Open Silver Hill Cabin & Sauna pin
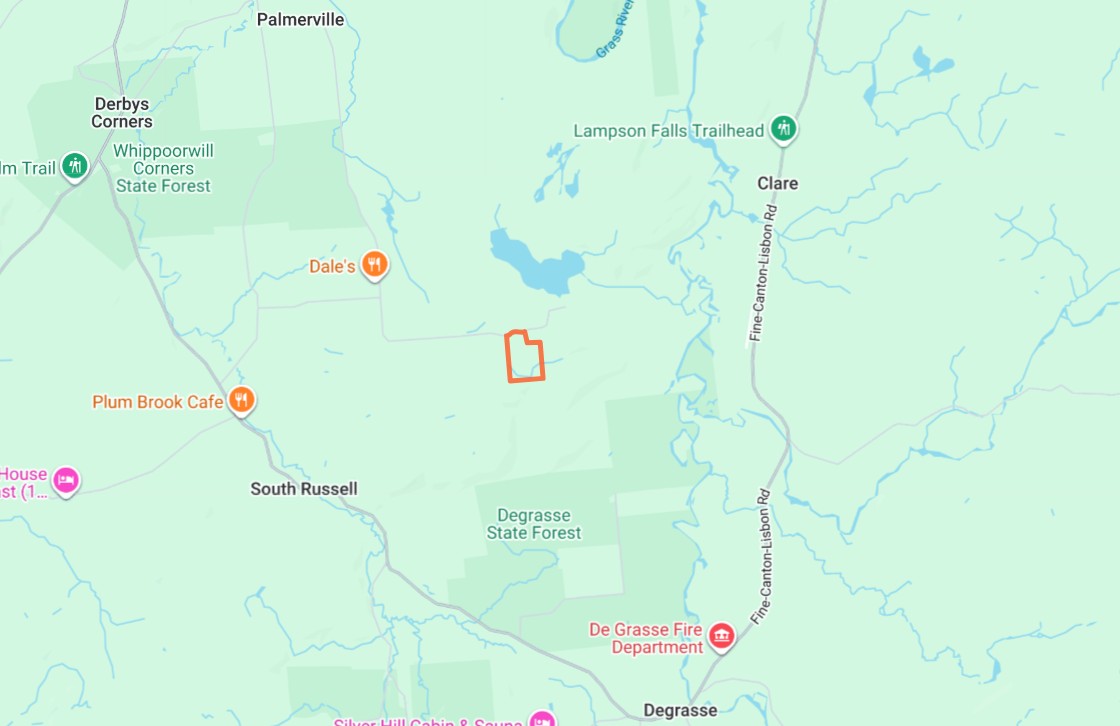Screen dimensions: 1120x726 pyautogui.click(x=541, y=719)
